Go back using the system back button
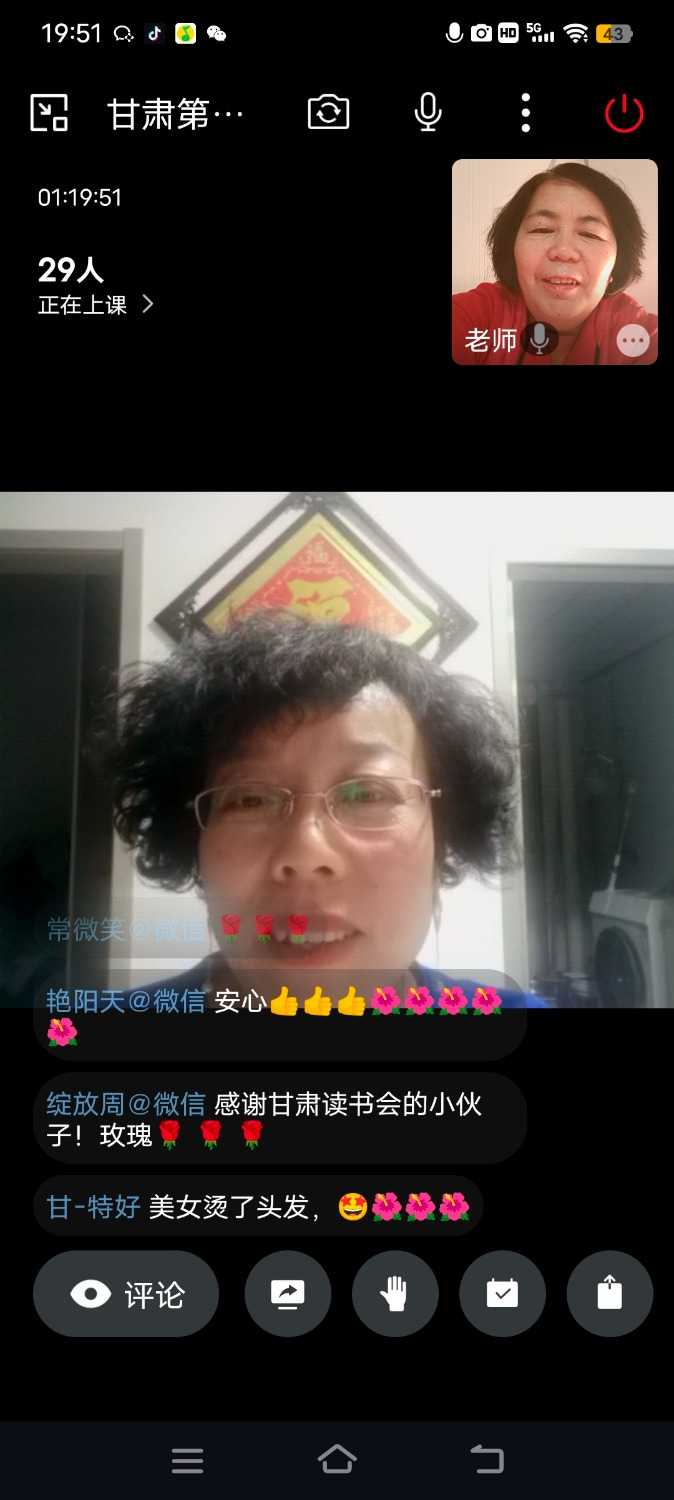674x1500 pixels. tap(487, 1460)
